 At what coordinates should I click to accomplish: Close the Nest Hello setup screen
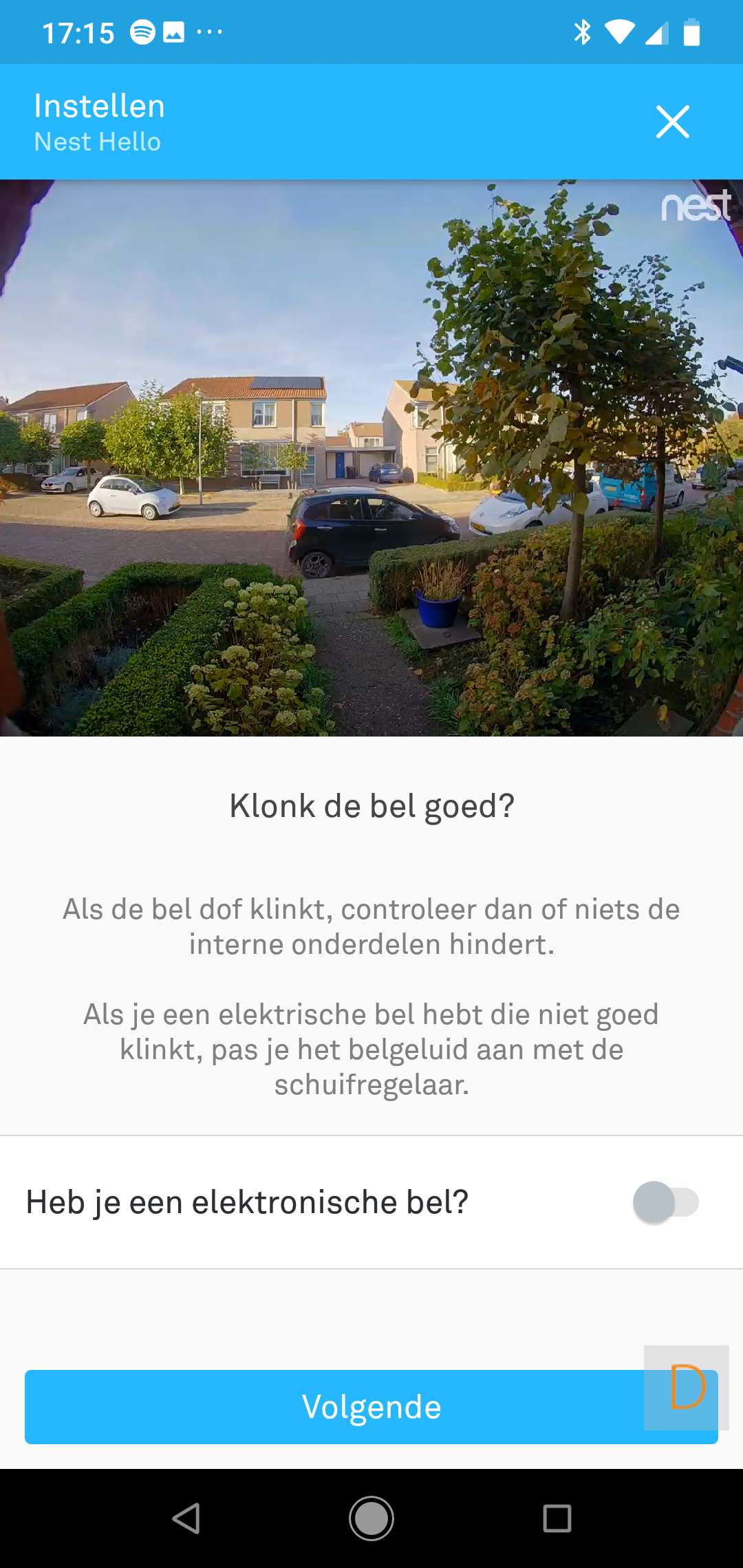672,122
